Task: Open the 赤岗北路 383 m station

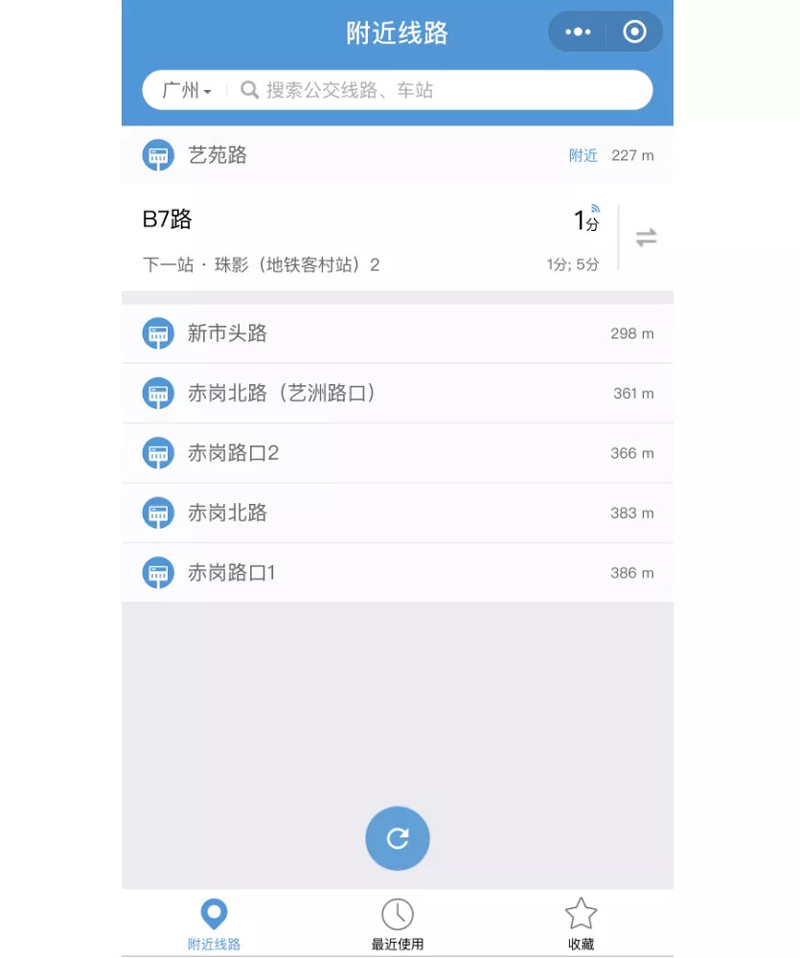Action: 397,513
